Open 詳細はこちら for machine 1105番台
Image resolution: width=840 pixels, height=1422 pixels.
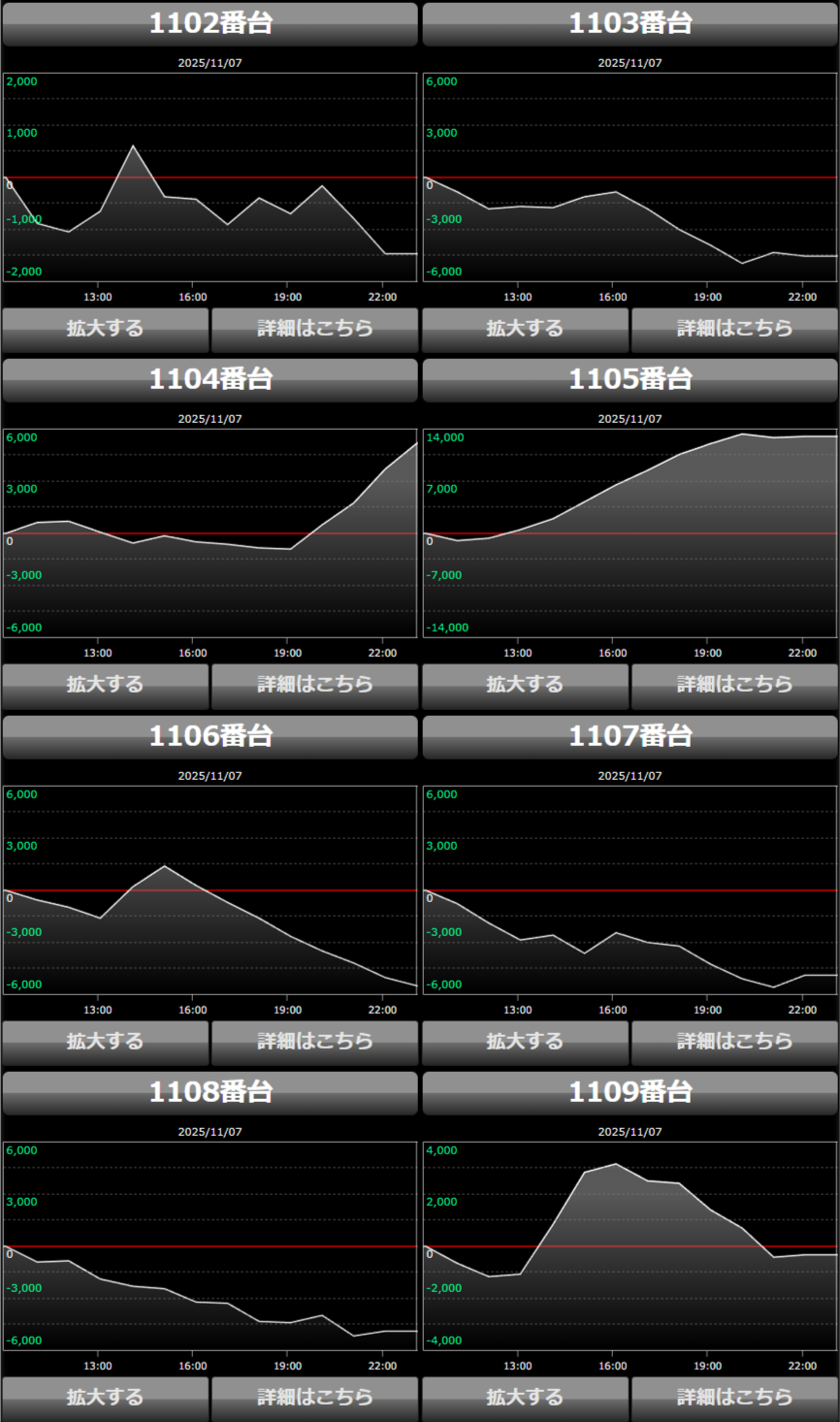tap(734, 685)
